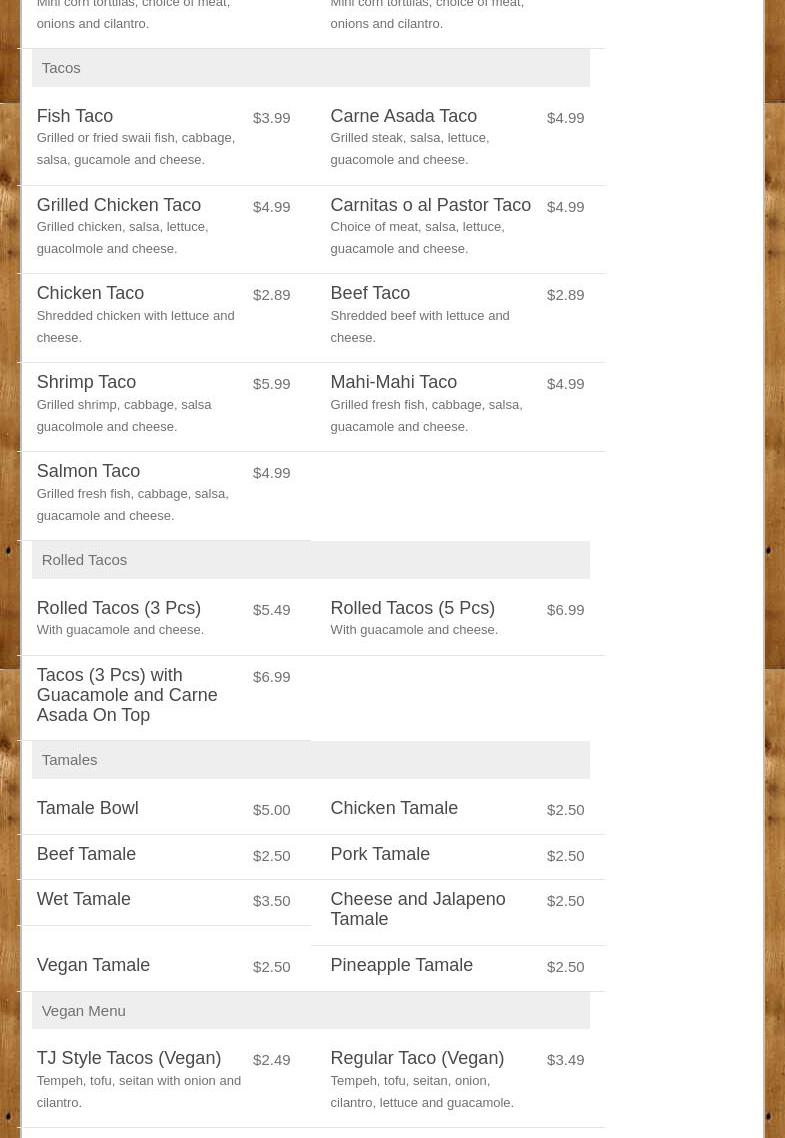
Task: Choose Cheese and Jalapeno Tamale
Action: point(418,909)
